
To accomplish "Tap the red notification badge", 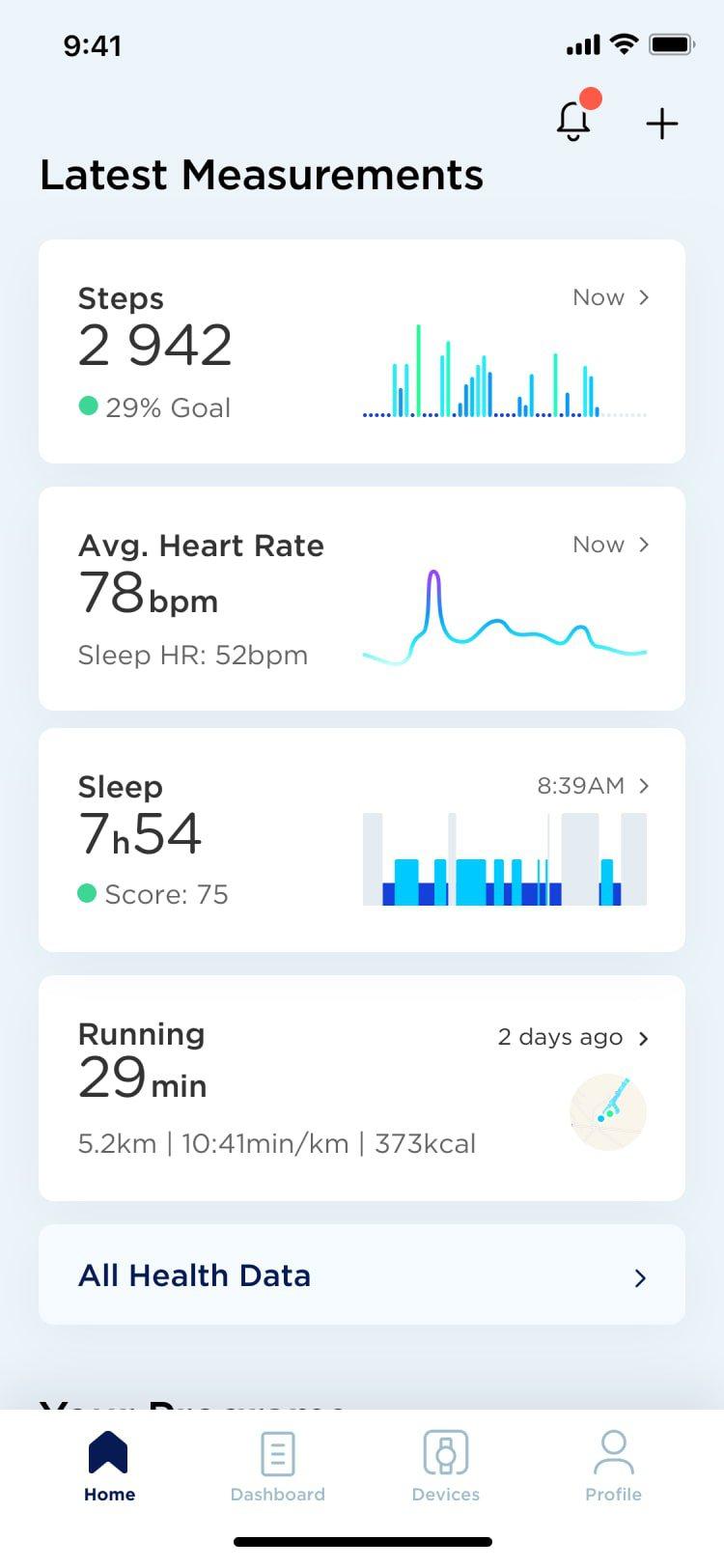I will pyautogui.click(x=591, y=98).
